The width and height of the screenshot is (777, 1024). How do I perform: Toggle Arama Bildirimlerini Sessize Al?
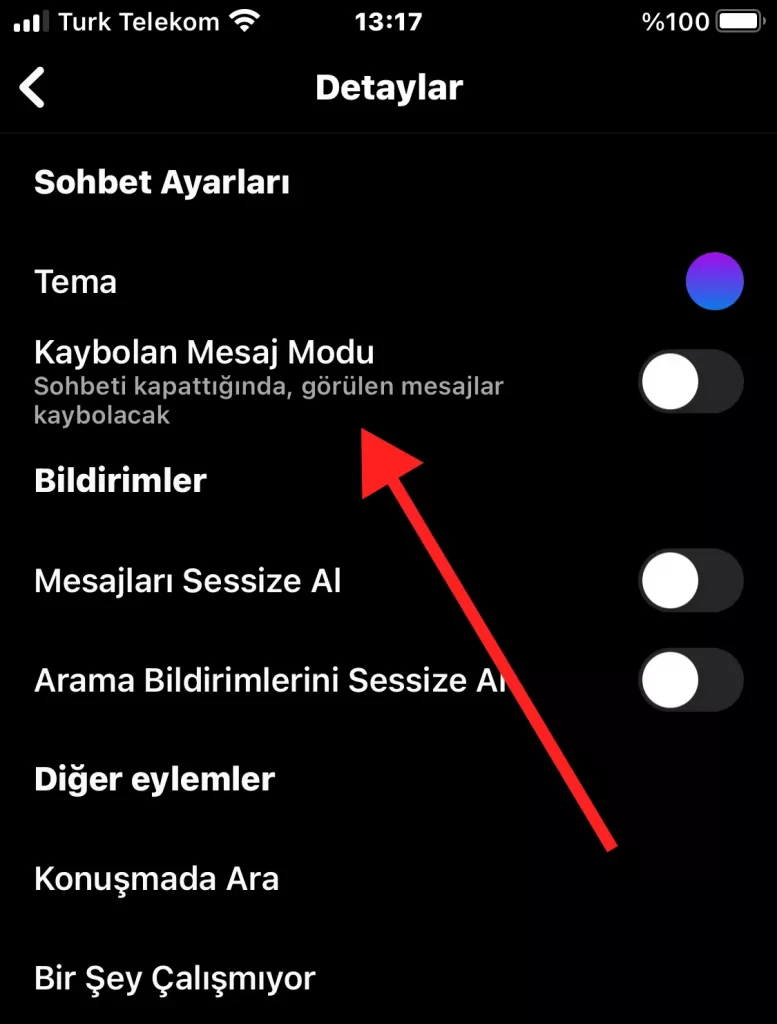click(x=690, y=680)
